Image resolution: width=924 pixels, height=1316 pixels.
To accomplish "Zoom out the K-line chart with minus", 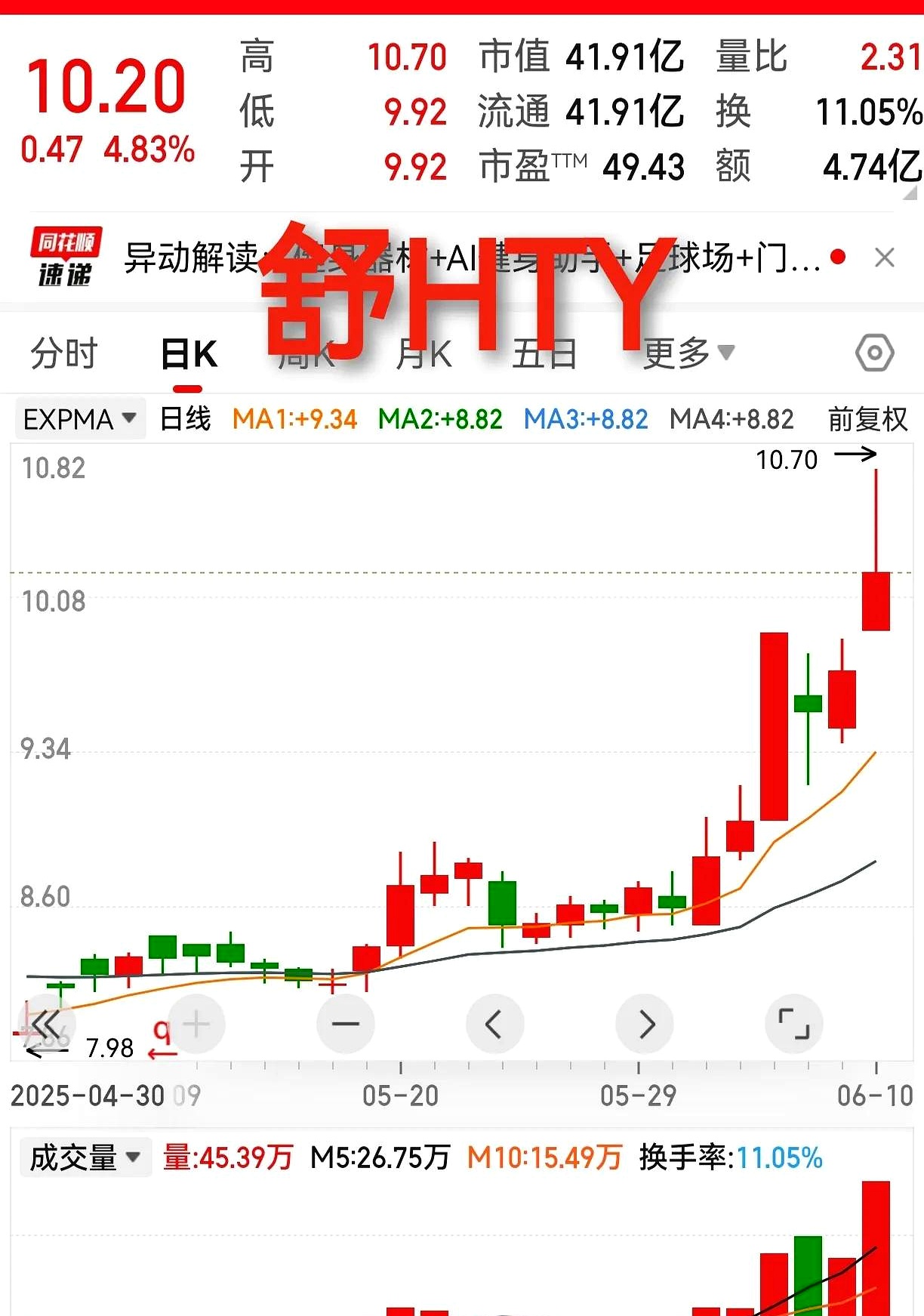I will (346, 1025).
